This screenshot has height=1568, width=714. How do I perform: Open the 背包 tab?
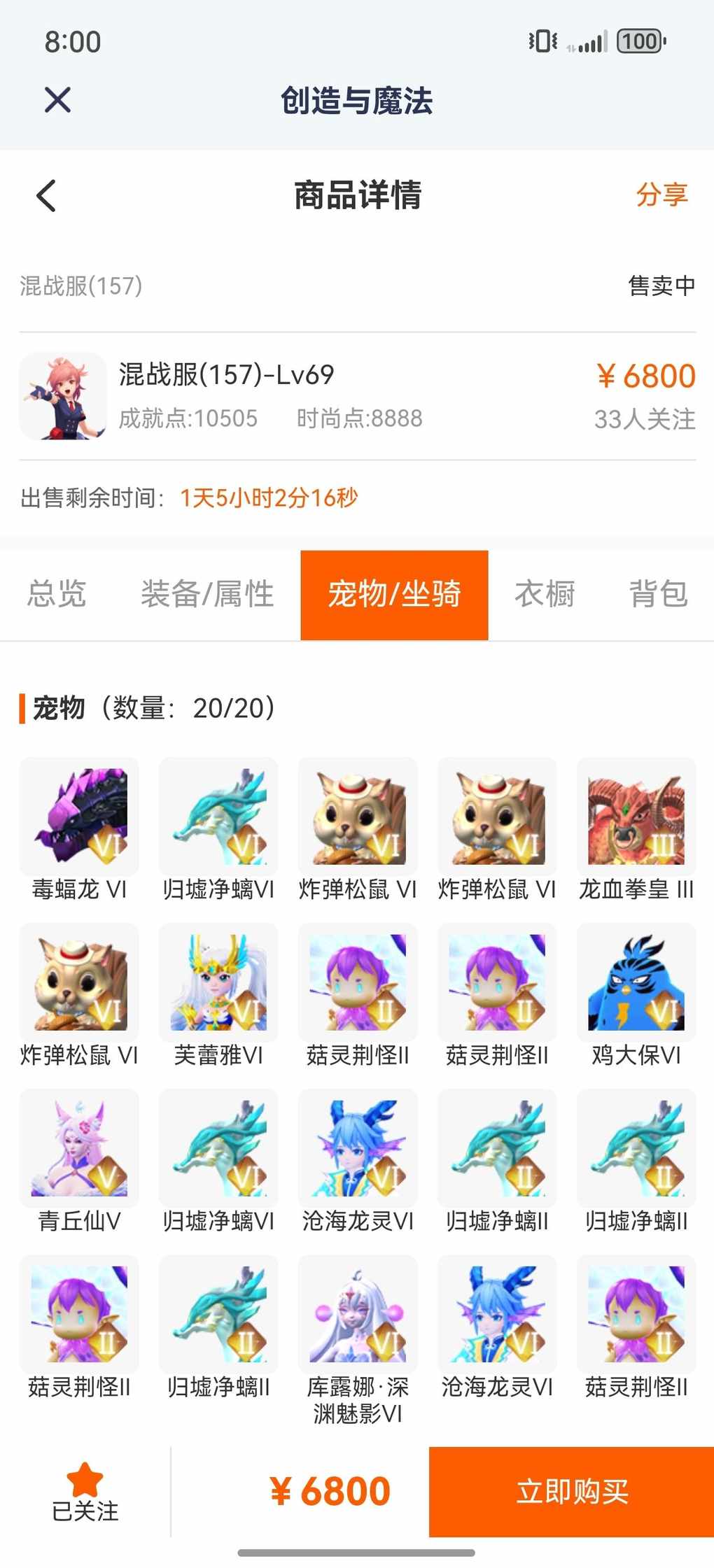click(658, 595)
